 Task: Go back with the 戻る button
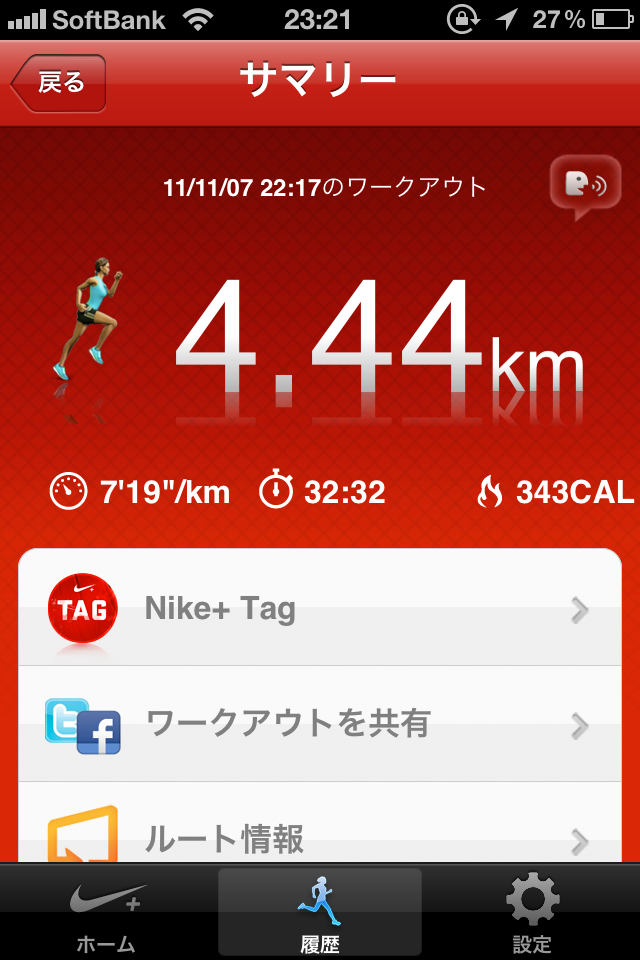(x=58, y=82)
